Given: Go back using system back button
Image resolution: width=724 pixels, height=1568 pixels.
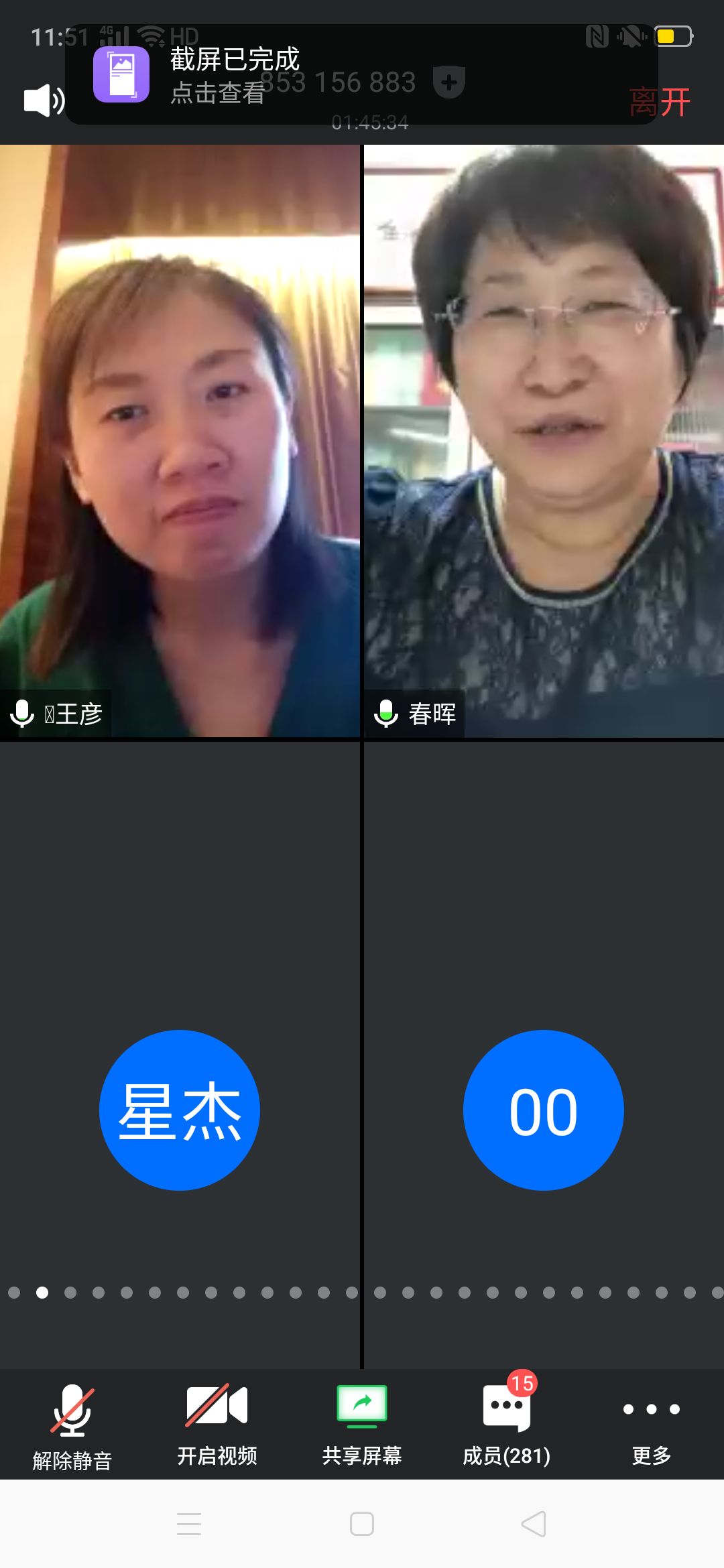Looking at the screenshot, I should pos(534,1524).
